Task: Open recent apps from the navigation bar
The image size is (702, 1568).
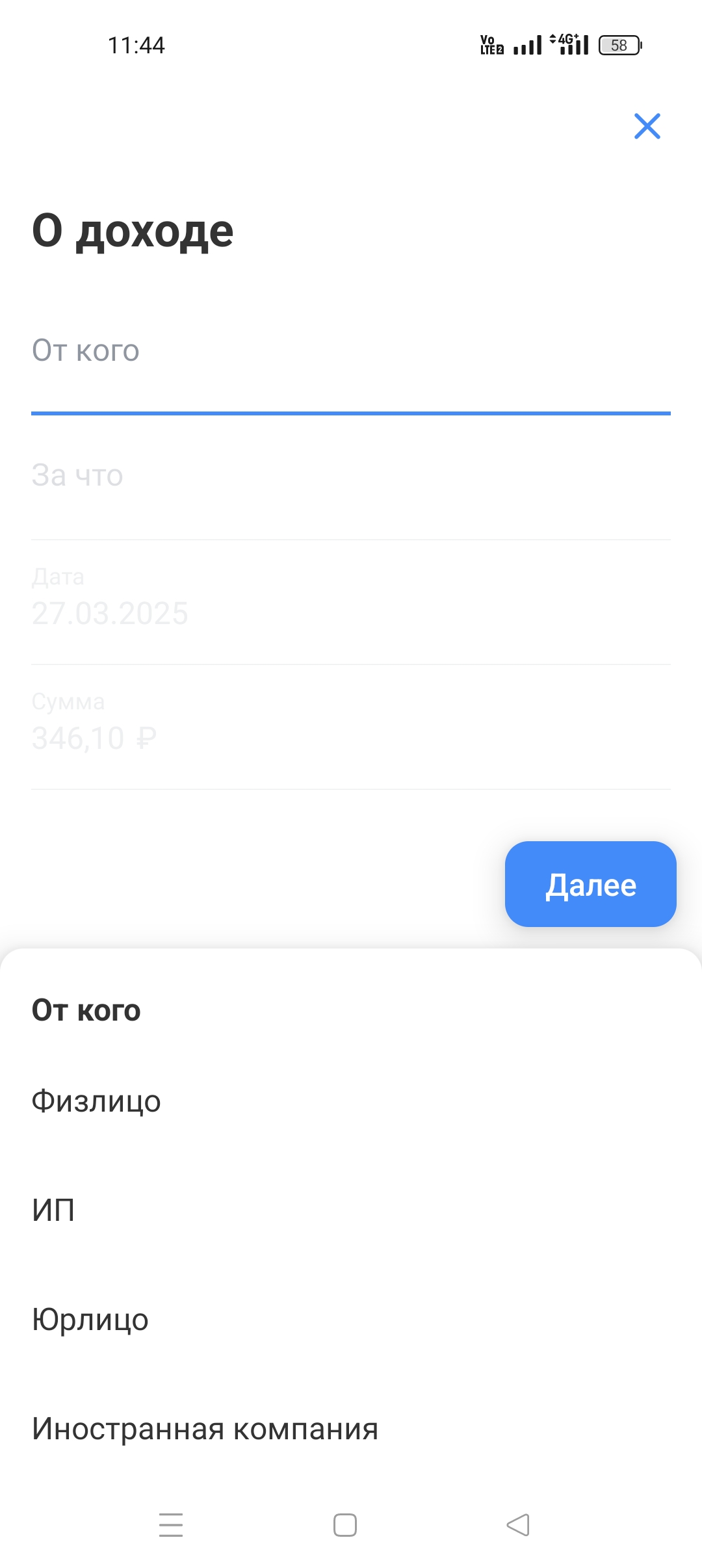Action: 171,1525
